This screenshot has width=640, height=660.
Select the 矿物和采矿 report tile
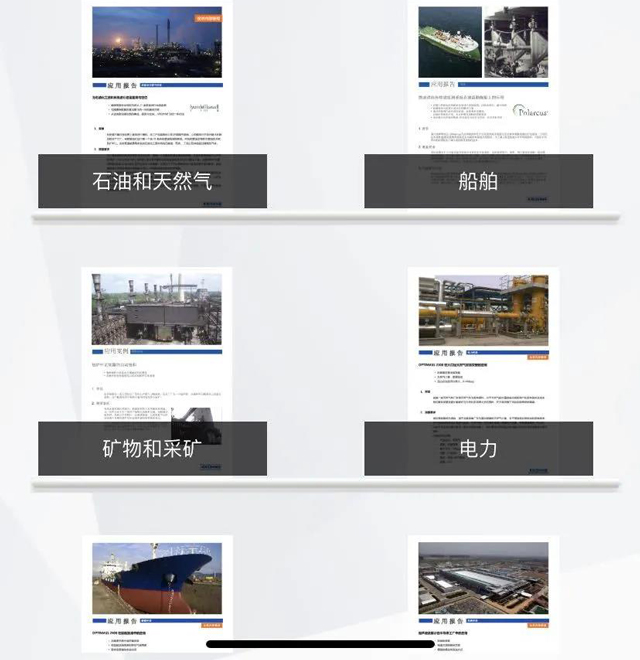click(152, 448)
